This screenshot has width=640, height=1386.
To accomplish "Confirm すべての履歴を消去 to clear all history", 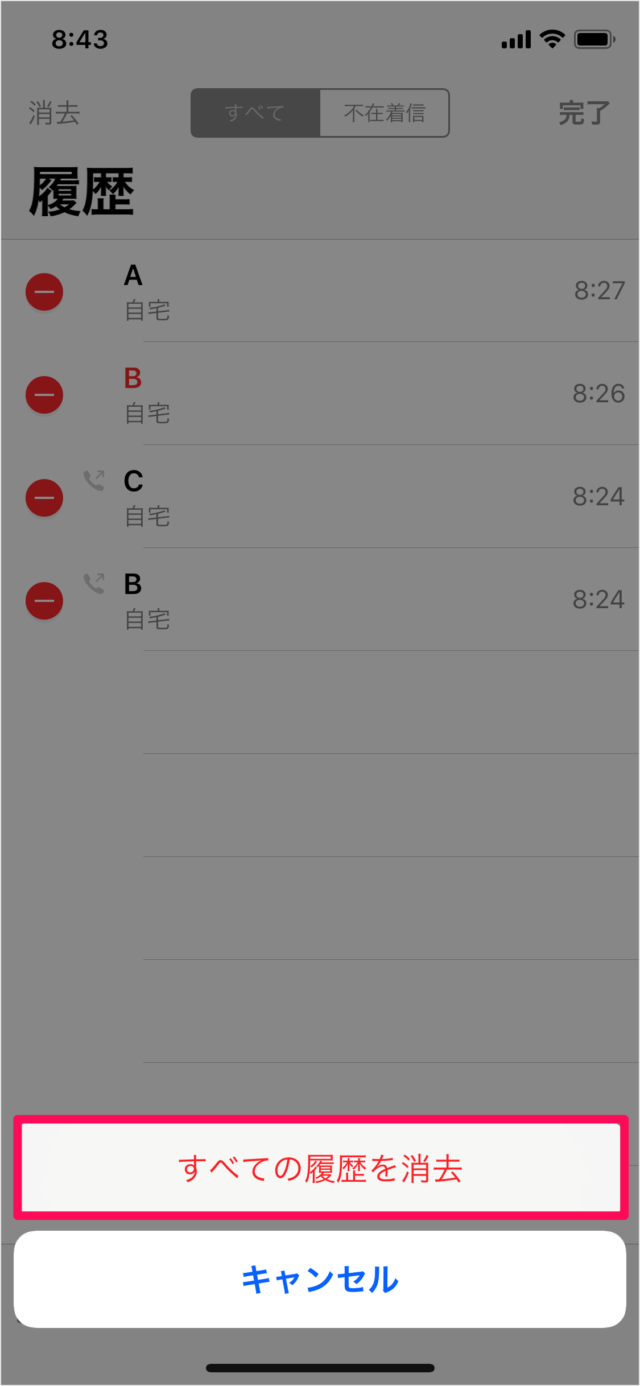I will coord(320,1168).
